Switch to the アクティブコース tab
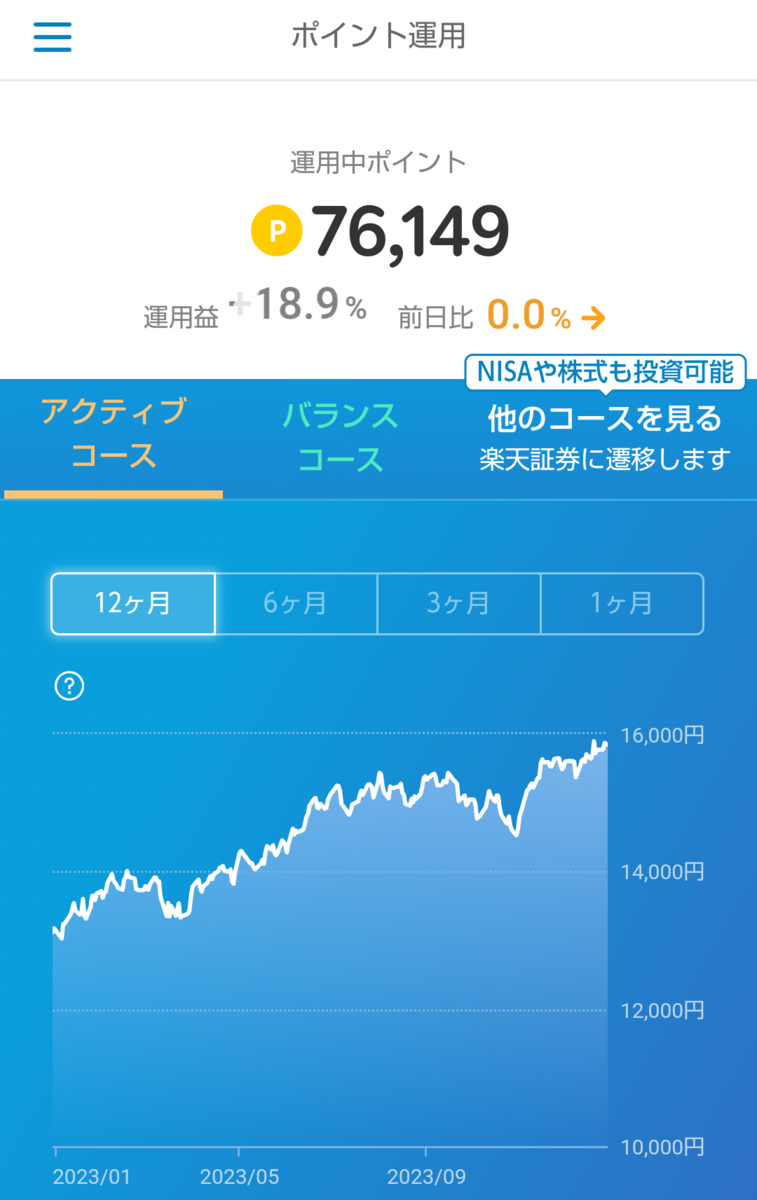 [x=113, y=434]
